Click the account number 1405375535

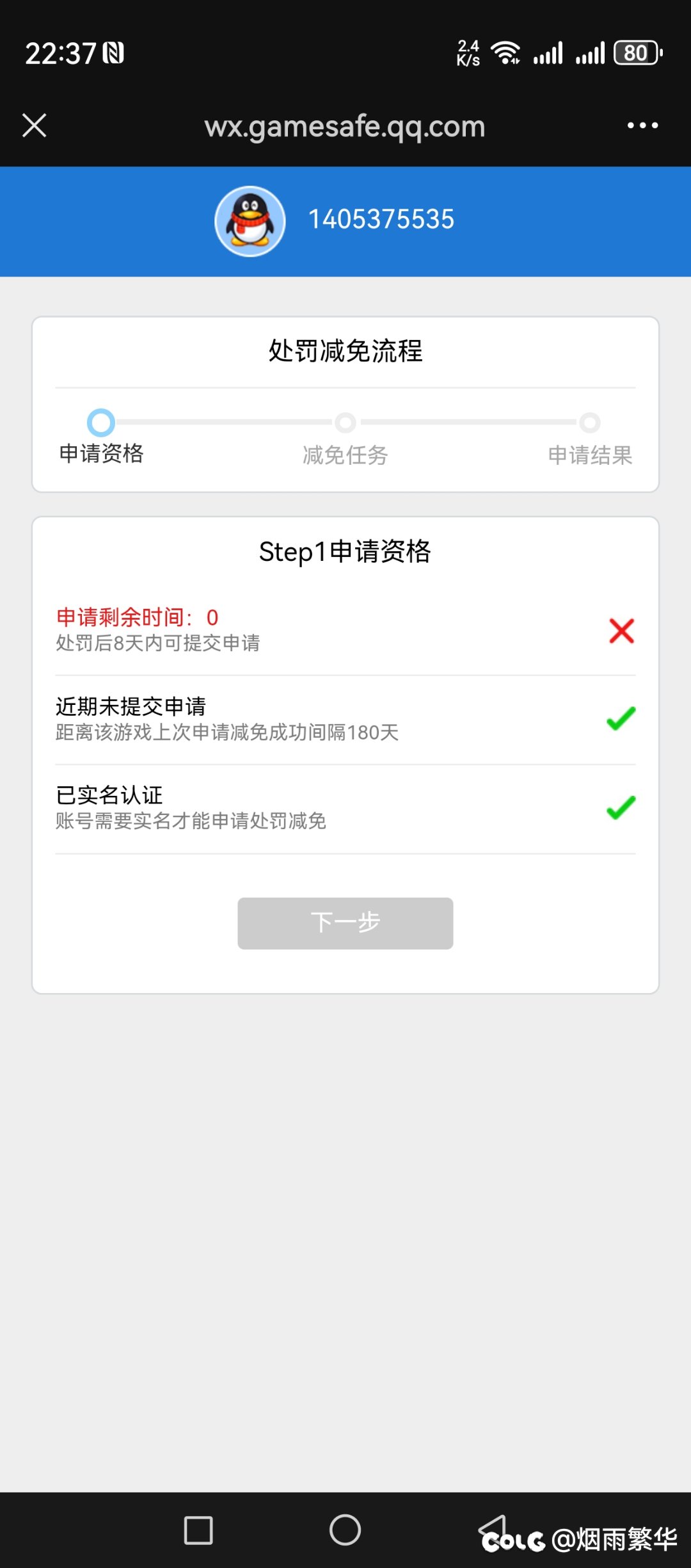tap(381, 218)
